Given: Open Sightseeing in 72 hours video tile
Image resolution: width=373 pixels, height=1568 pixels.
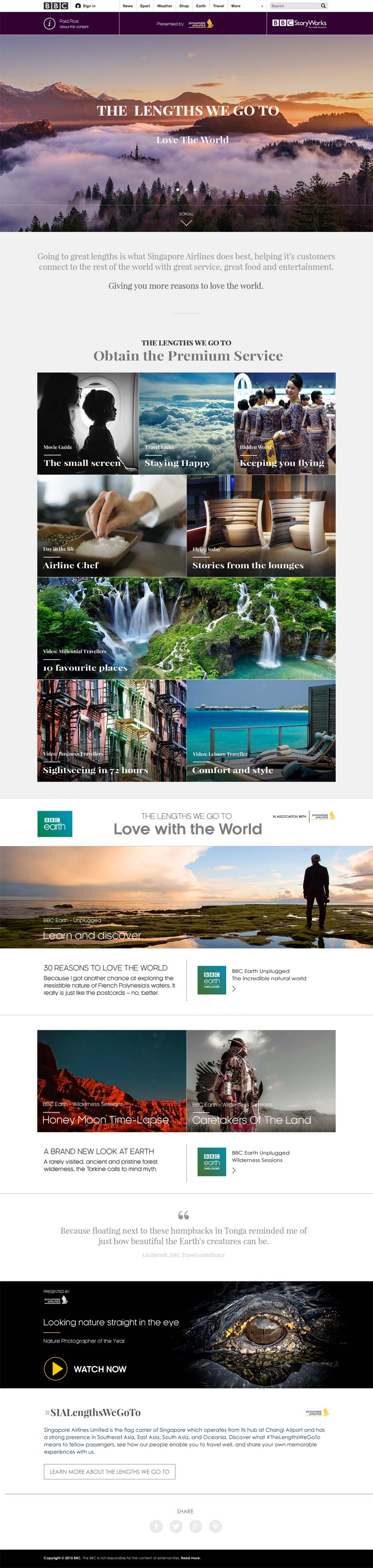Looking at the screenshot, I should point(111,730).
